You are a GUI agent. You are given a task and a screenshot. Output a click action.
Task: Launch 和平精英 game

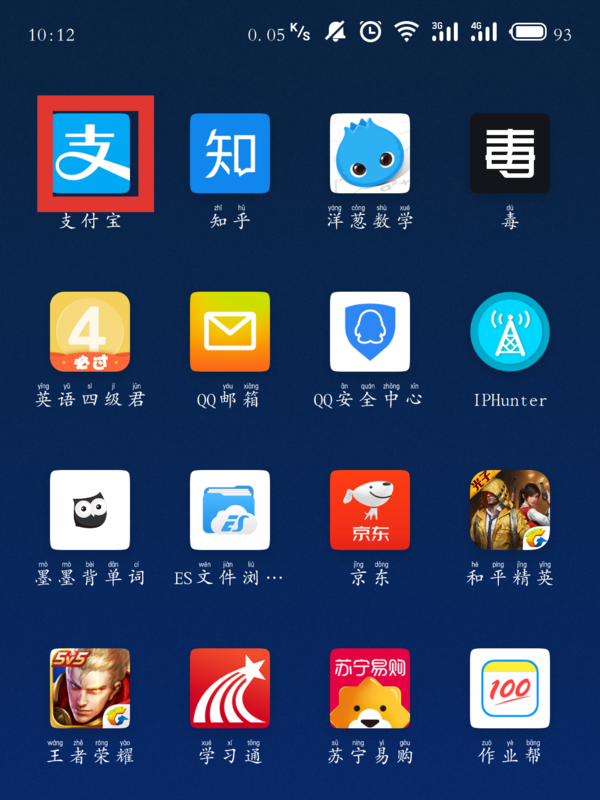tap(510, 510)
